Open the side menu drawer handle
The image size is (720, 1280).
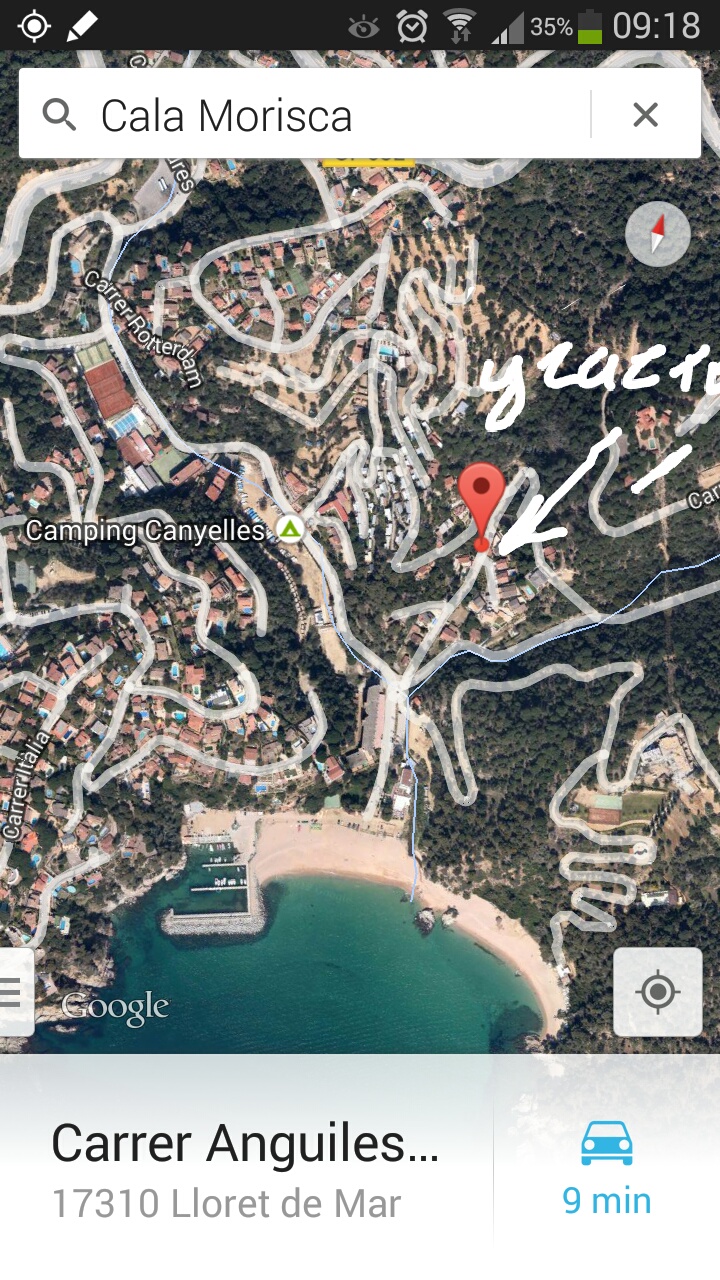[14, 992]
